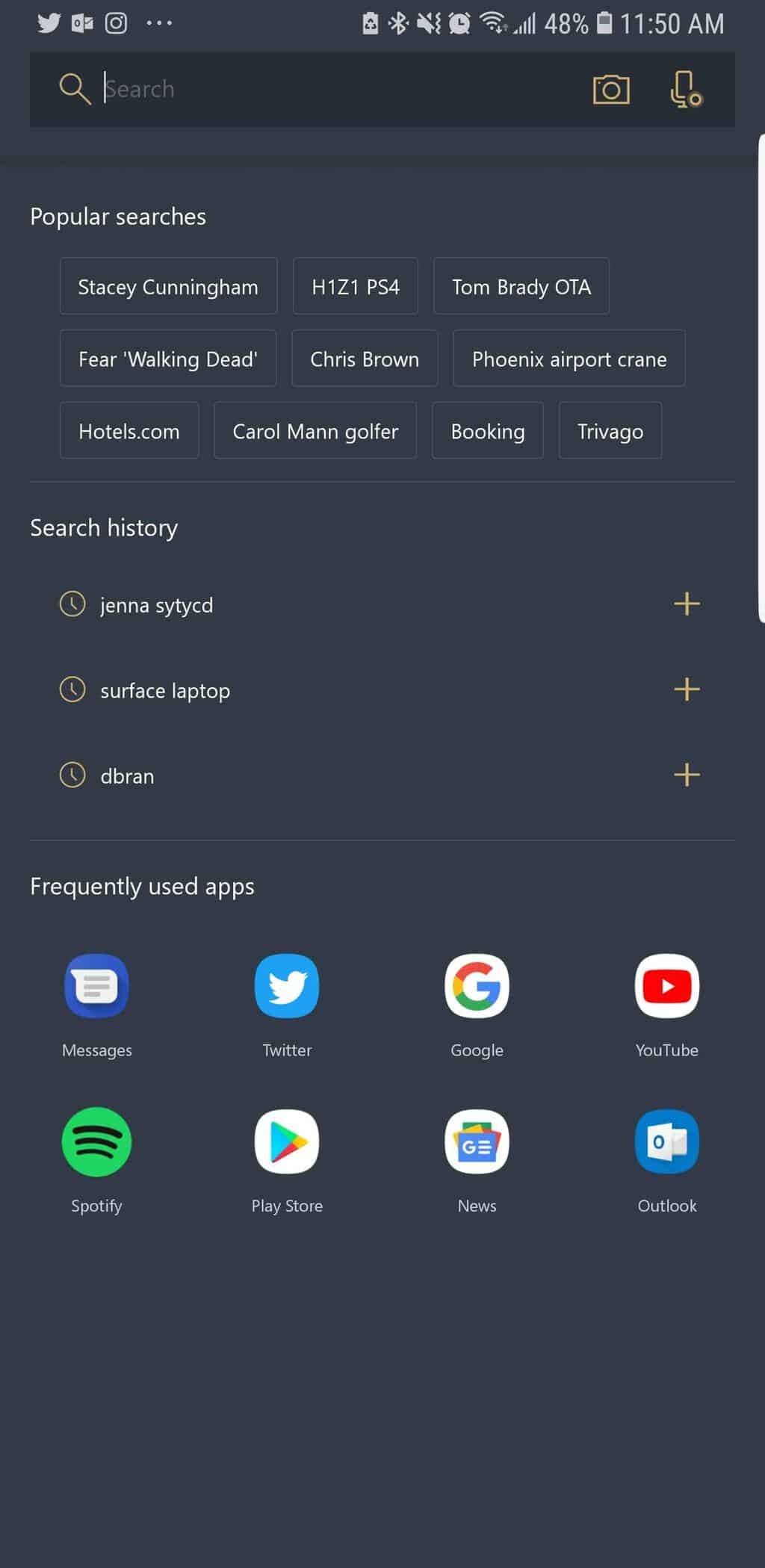
Task: Select the Trivago chip
Action: [610, 431]
